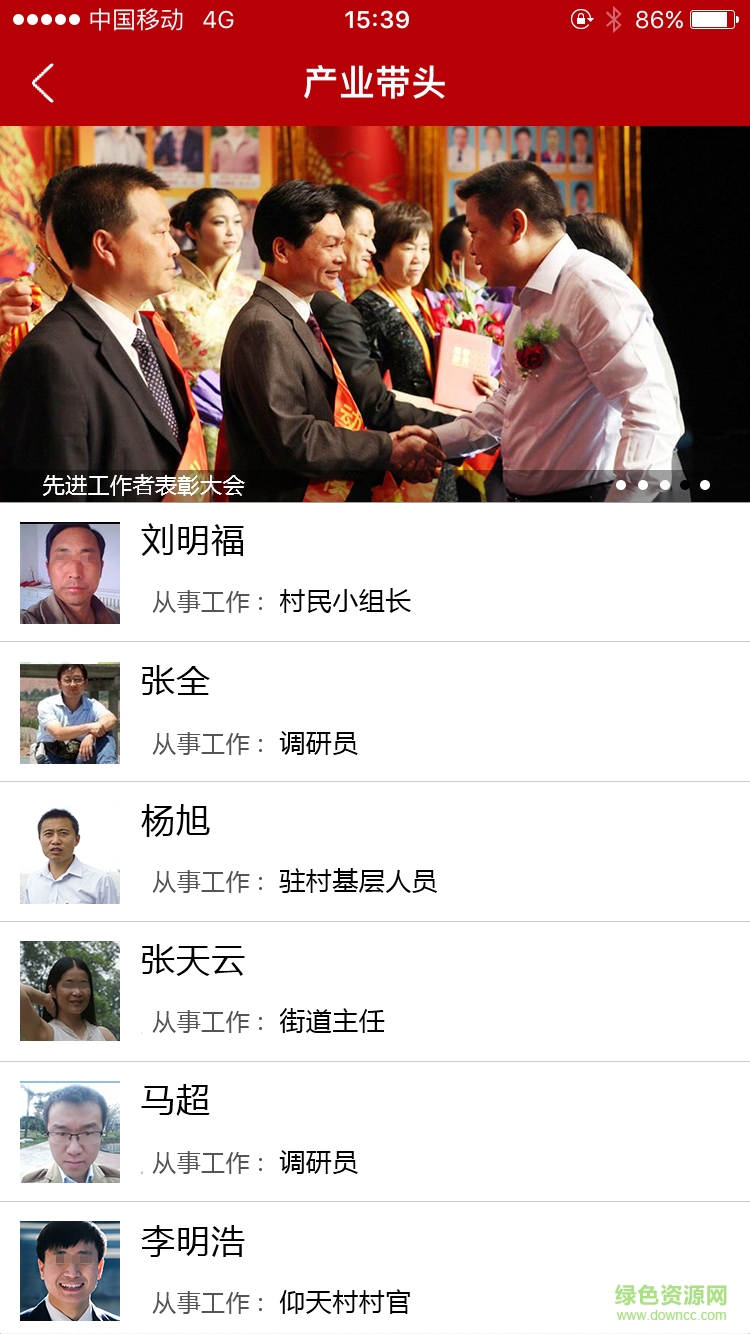The image size is (750, 1334).
Task: Open the 产业带头 title bar
Action: (375, 84)
